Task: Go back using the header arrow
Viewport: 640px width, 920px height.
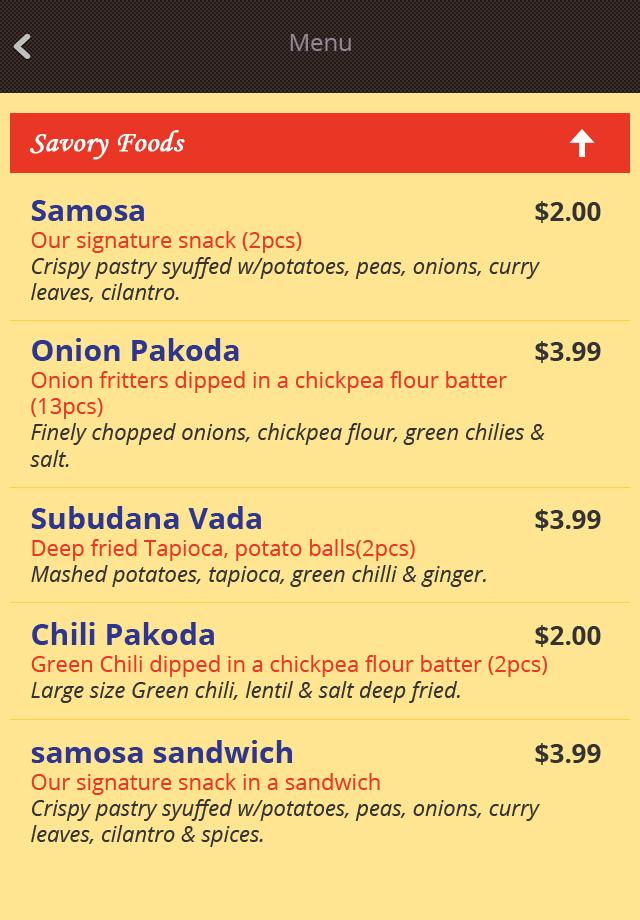Action: pyautogui.click(x=23, y=46)
